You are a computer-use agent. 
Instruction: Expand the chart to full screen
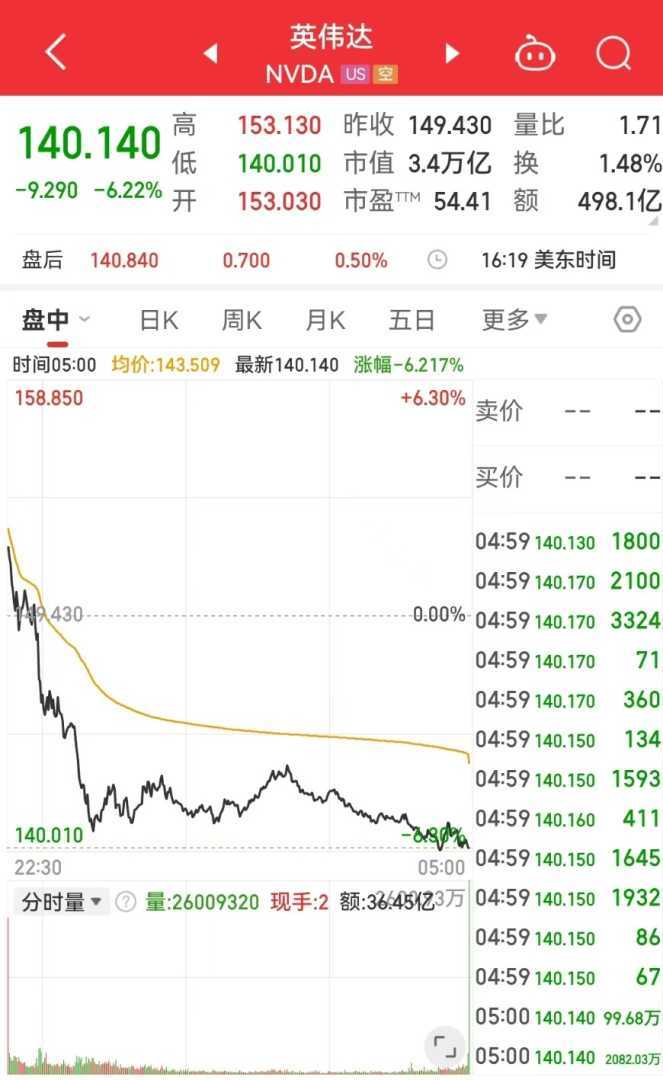[x=444, y=1046]
